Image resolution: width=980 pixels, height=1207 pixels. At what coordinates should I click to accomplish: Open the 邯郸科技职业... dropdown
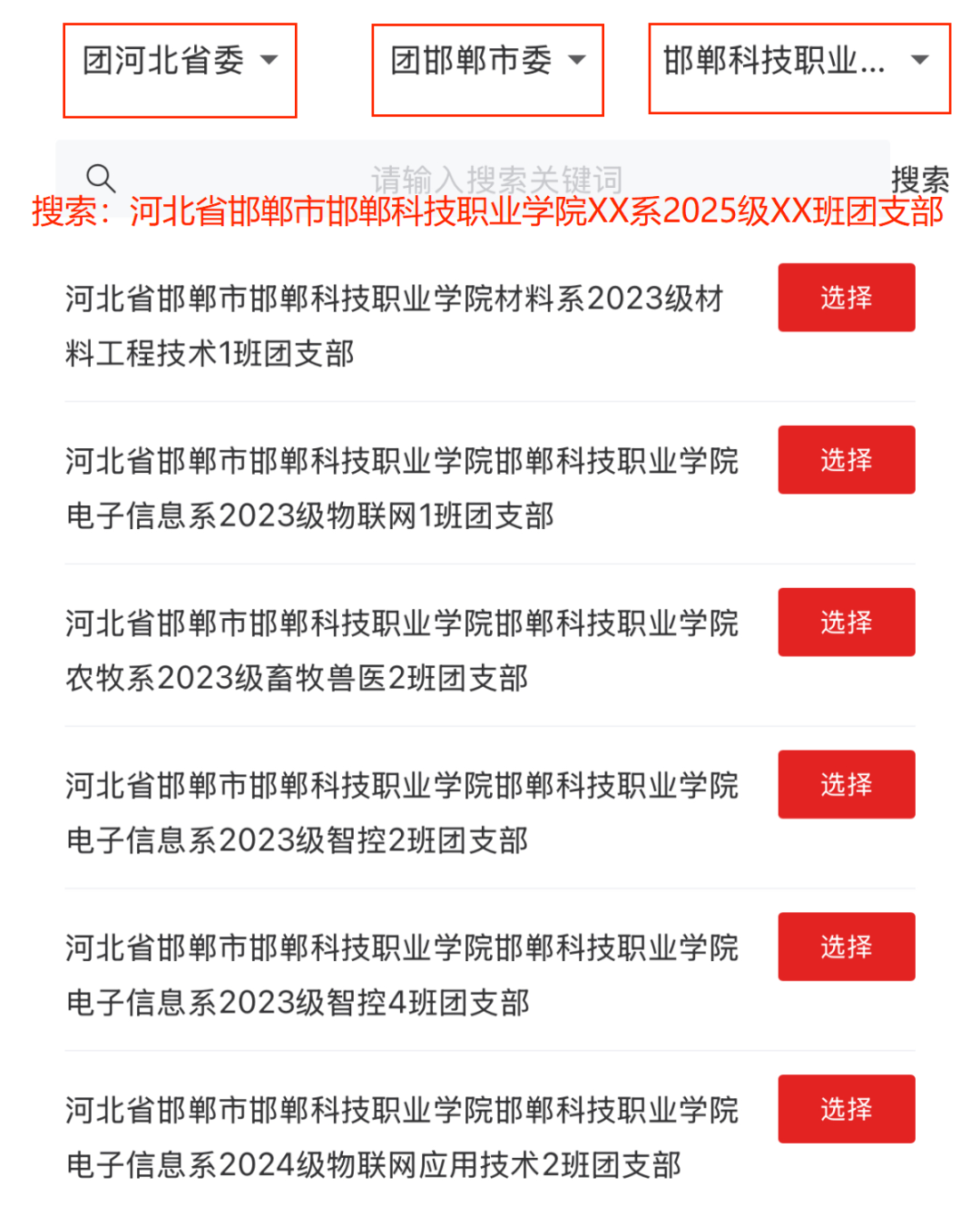(798, 62)
